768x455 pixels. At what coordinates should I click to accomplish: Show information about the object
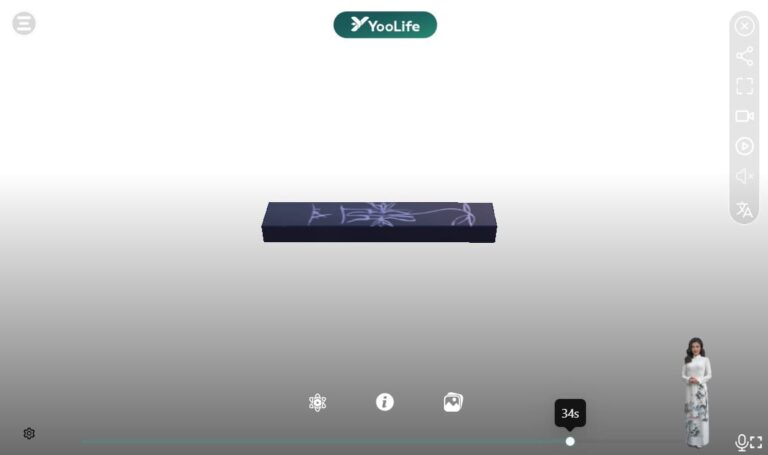385,402
